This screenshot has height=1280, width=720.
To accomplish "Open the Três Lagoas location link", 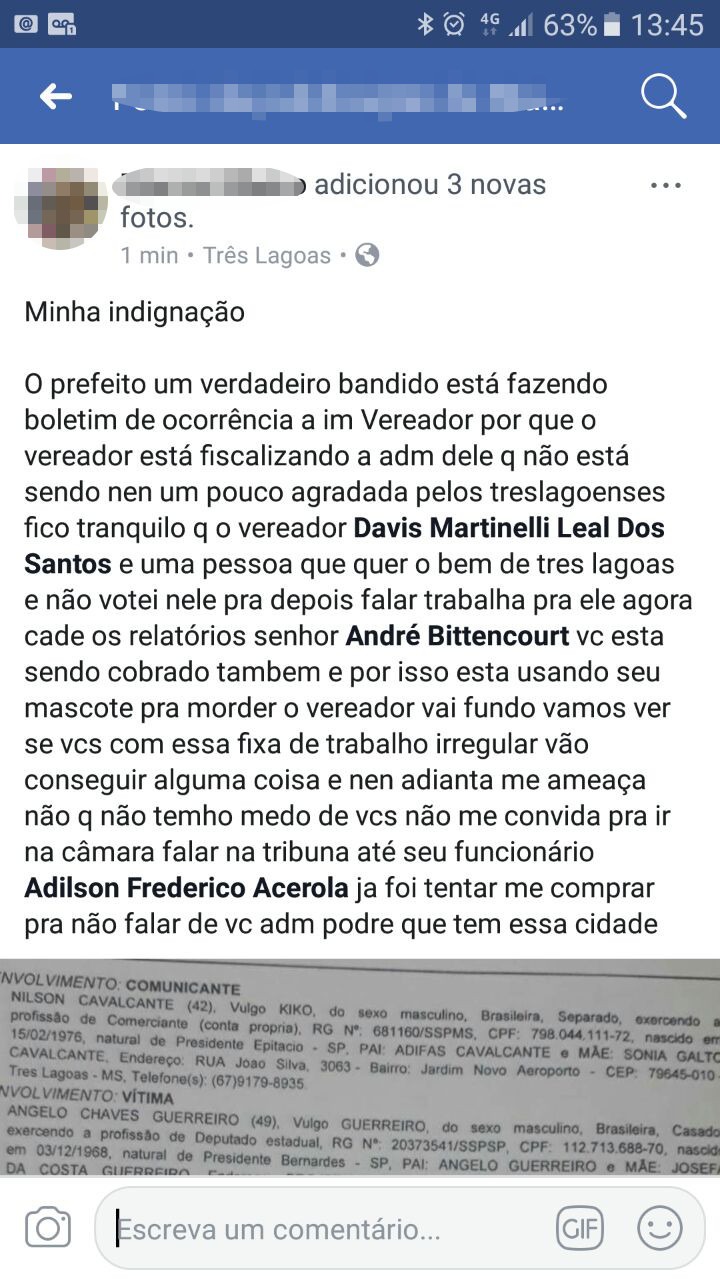I will tap(266, 256).
